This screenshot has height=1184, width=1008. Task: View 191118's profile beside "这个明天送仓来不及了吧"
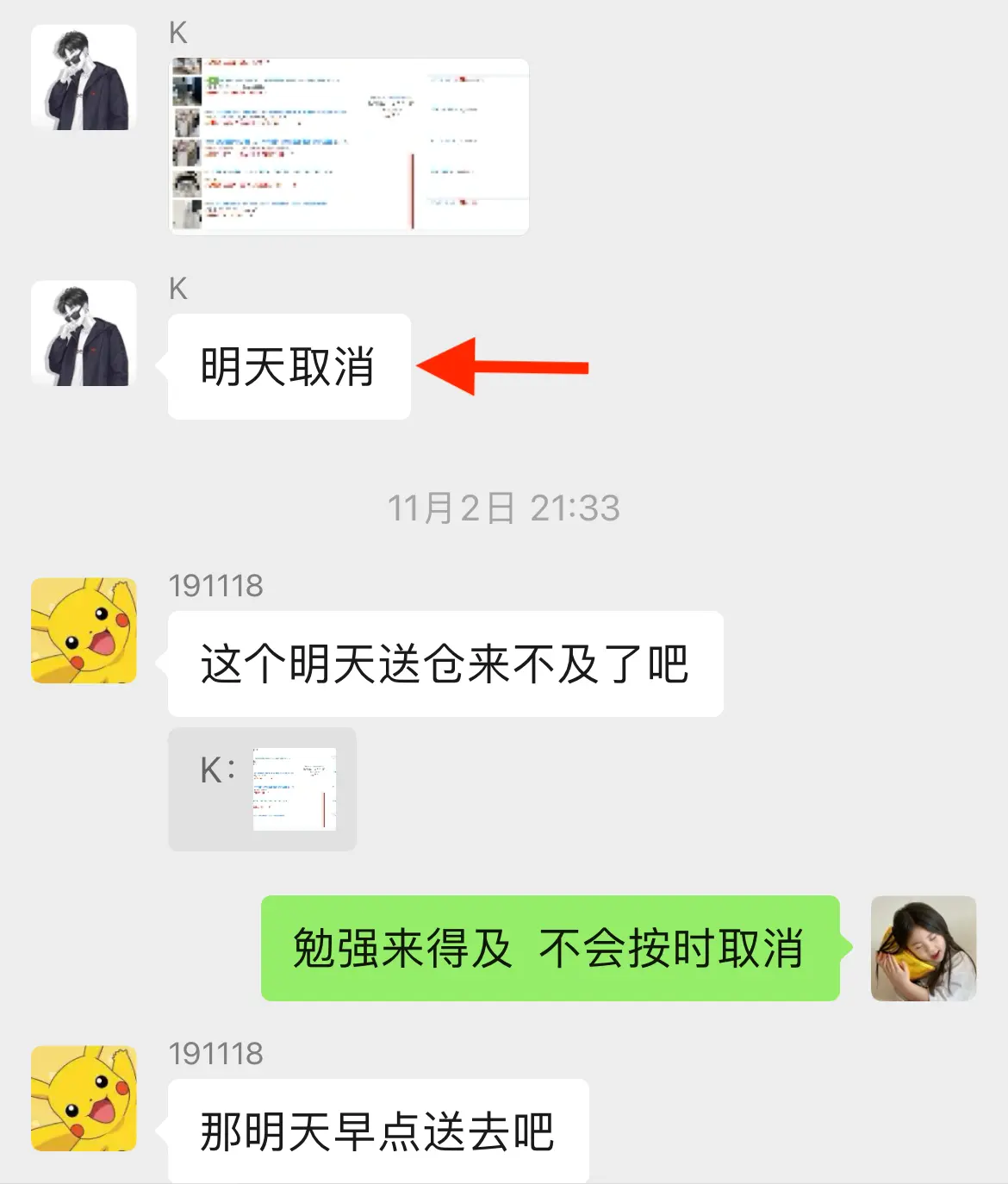click(x=84, y=630)
